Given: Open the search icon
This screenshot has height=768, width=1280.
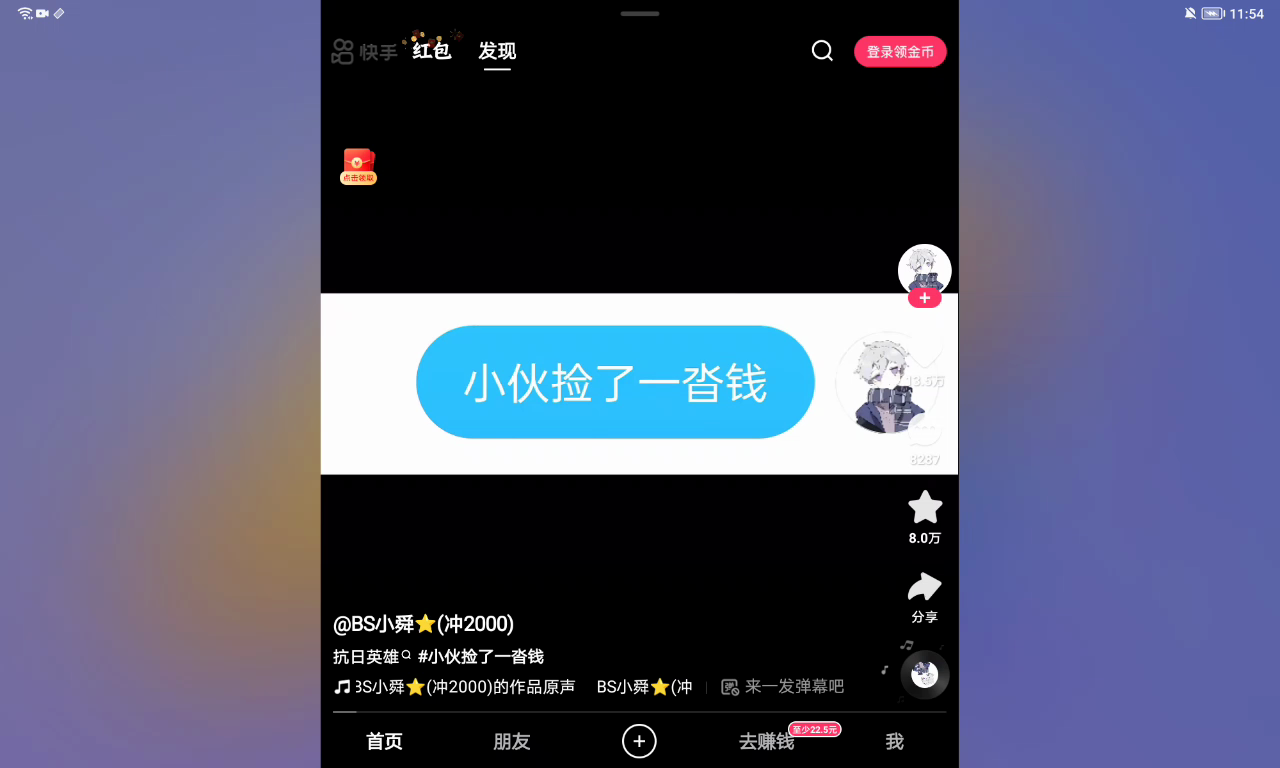Looking at the screenshot, I should click(822, 51).
